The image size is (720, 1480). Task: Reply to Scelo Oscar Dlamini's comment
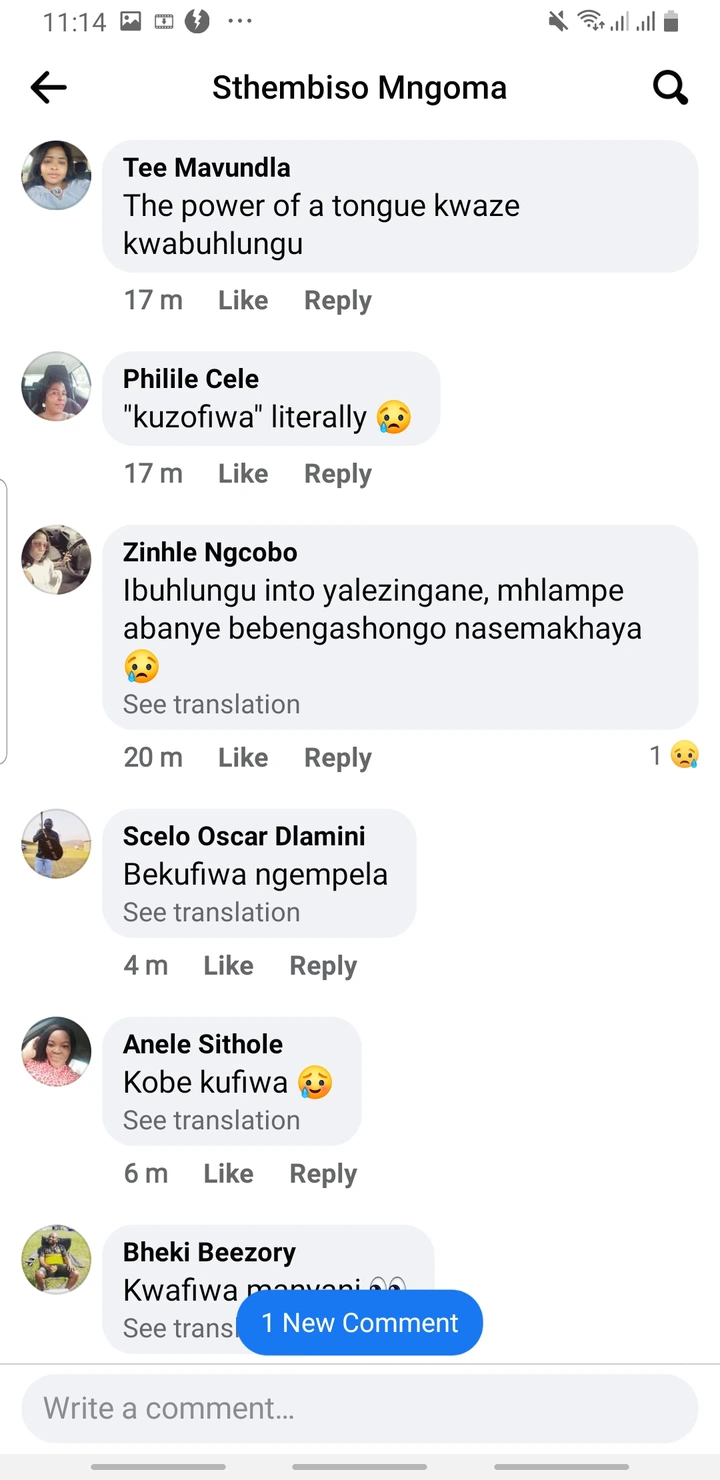click(323, 965)
